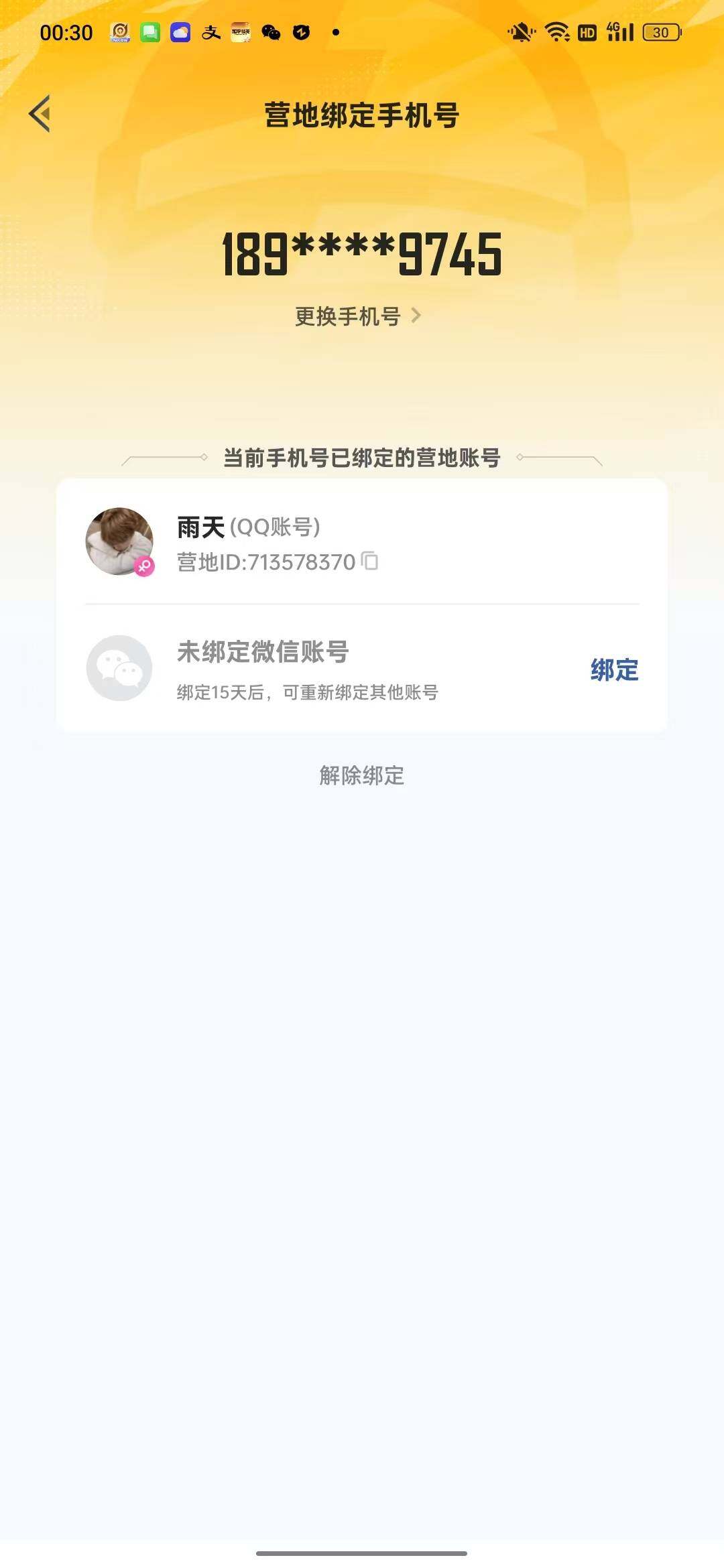Tap the weather app notification icon

(180, 31)
